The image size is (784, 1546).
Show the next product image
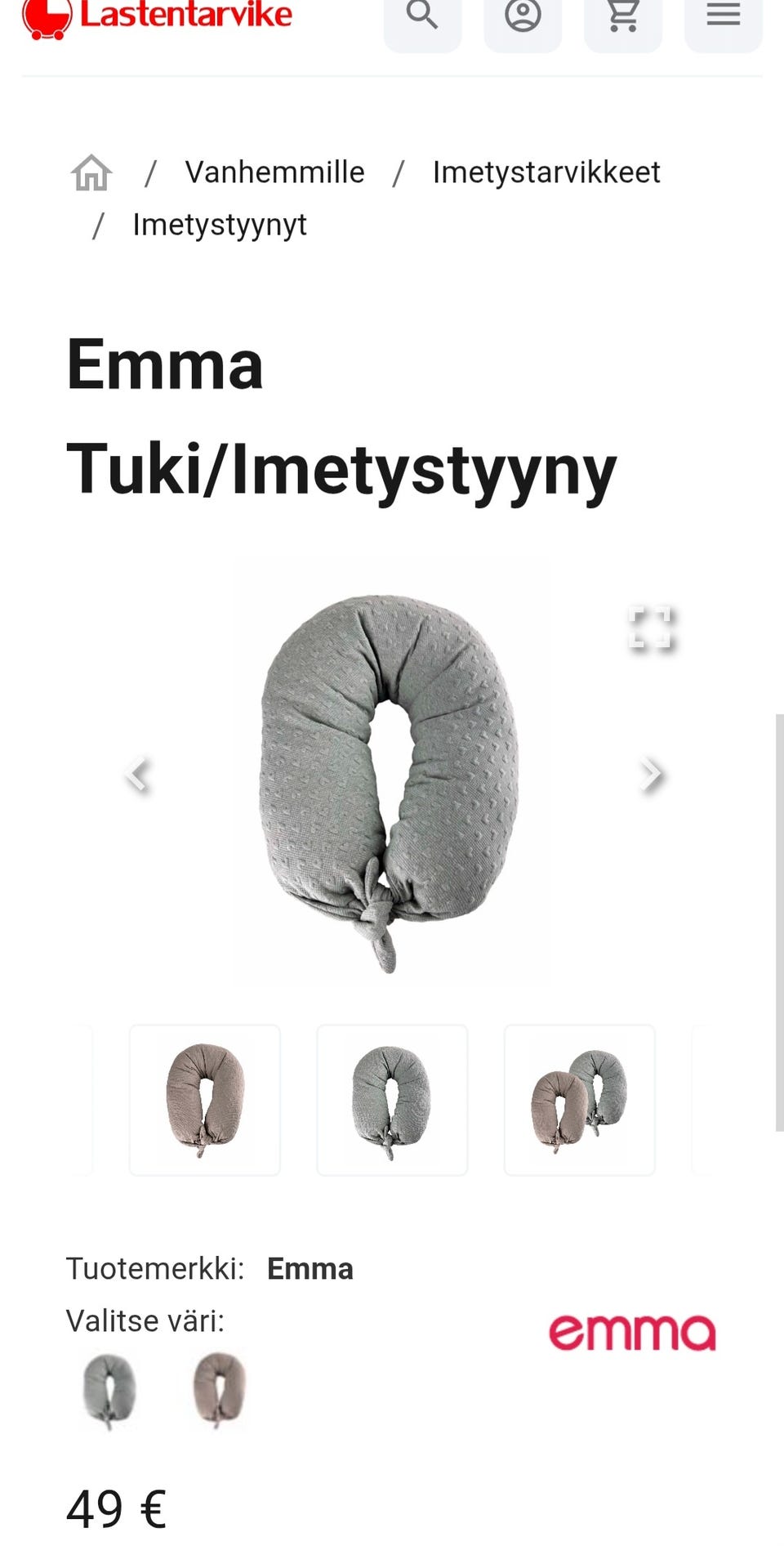(x=650, y=774)
